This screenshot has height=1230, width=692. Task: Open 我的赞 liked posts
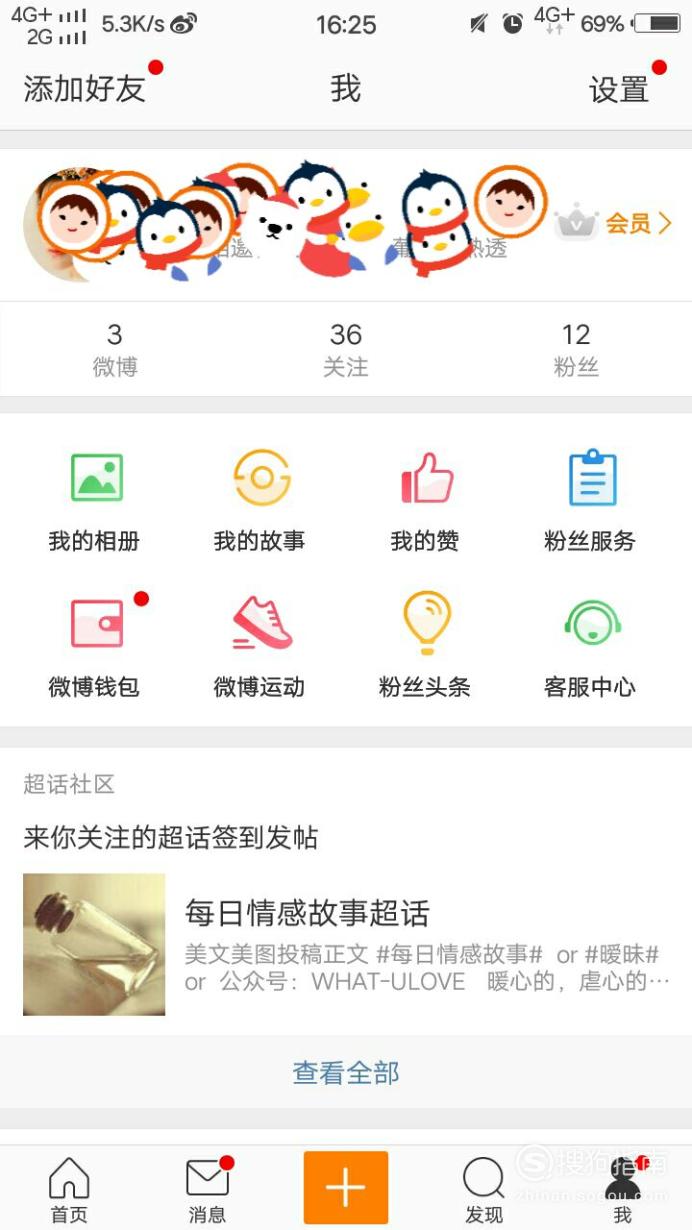pos(425,502)
